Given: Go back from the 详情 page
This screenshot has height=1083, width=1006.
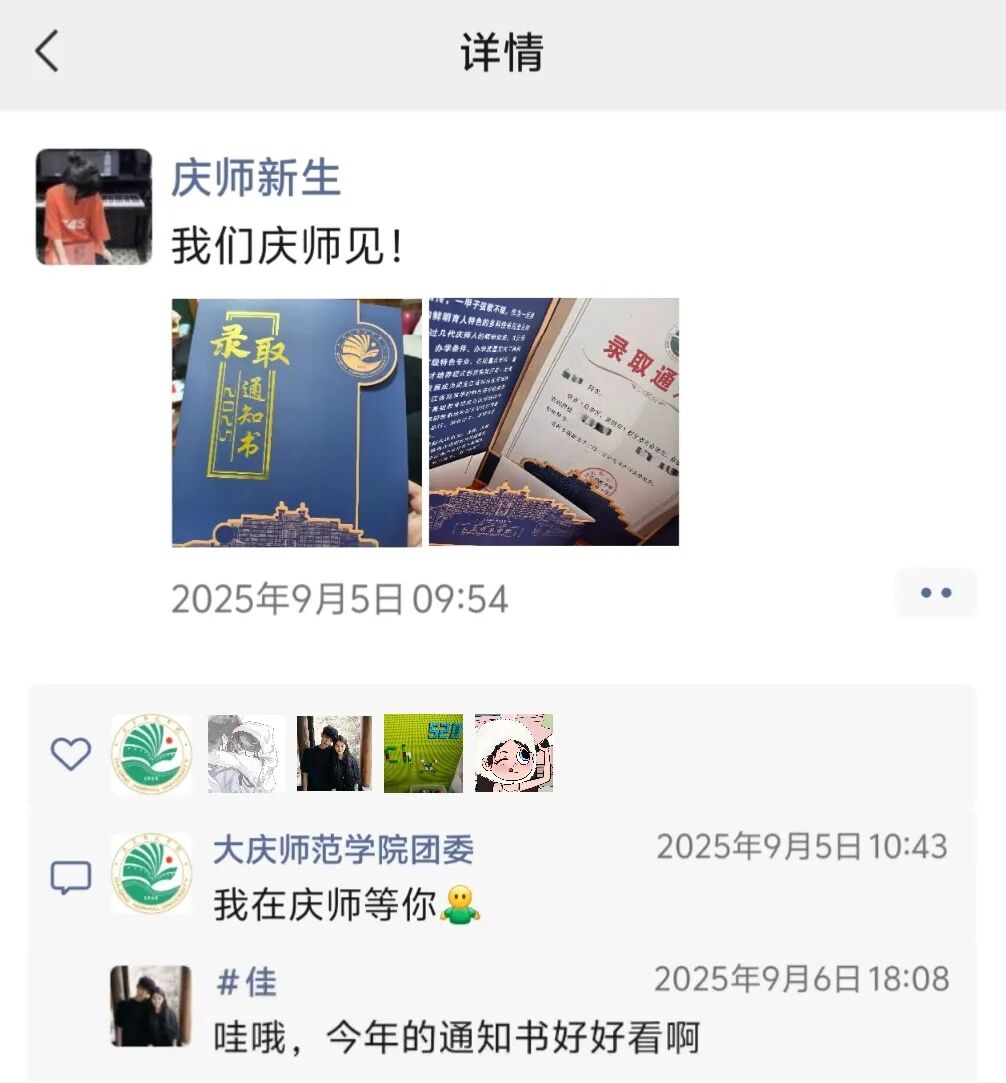Looking at the screenshot, I should 47,52.
